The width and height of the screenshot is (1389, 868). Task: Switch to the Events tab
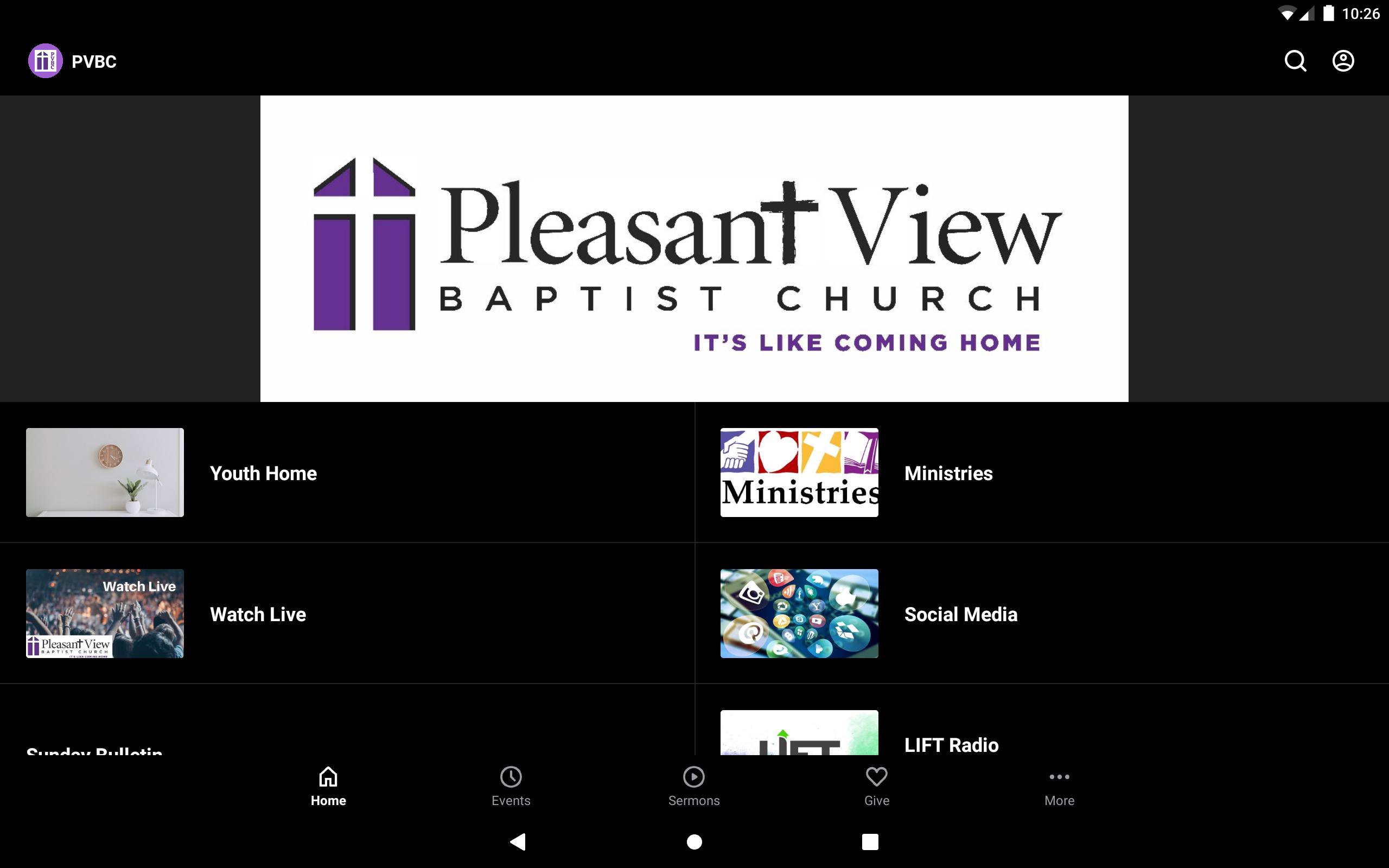pos(511,786)
